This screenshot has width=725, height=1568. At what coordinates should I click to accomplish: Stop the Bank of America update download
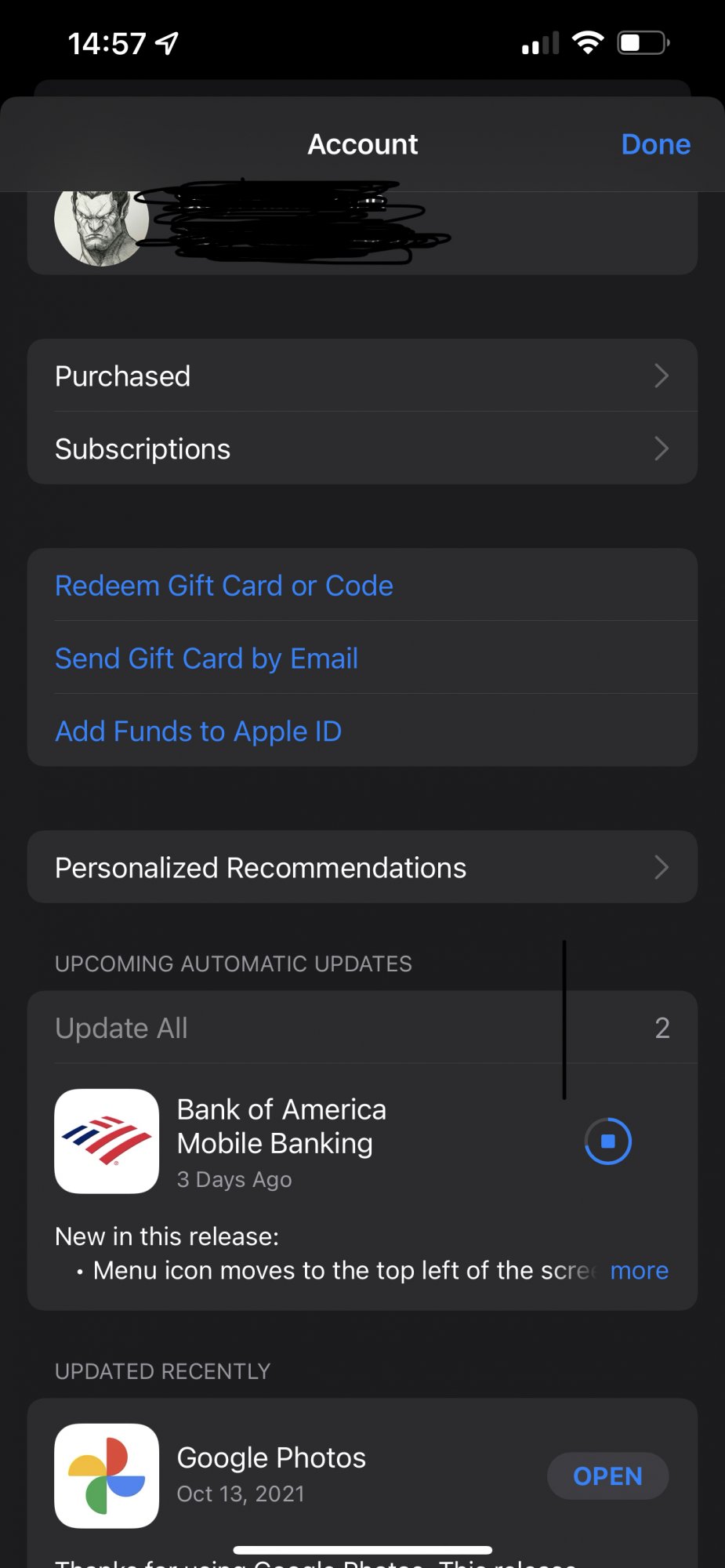(607, 1142)
